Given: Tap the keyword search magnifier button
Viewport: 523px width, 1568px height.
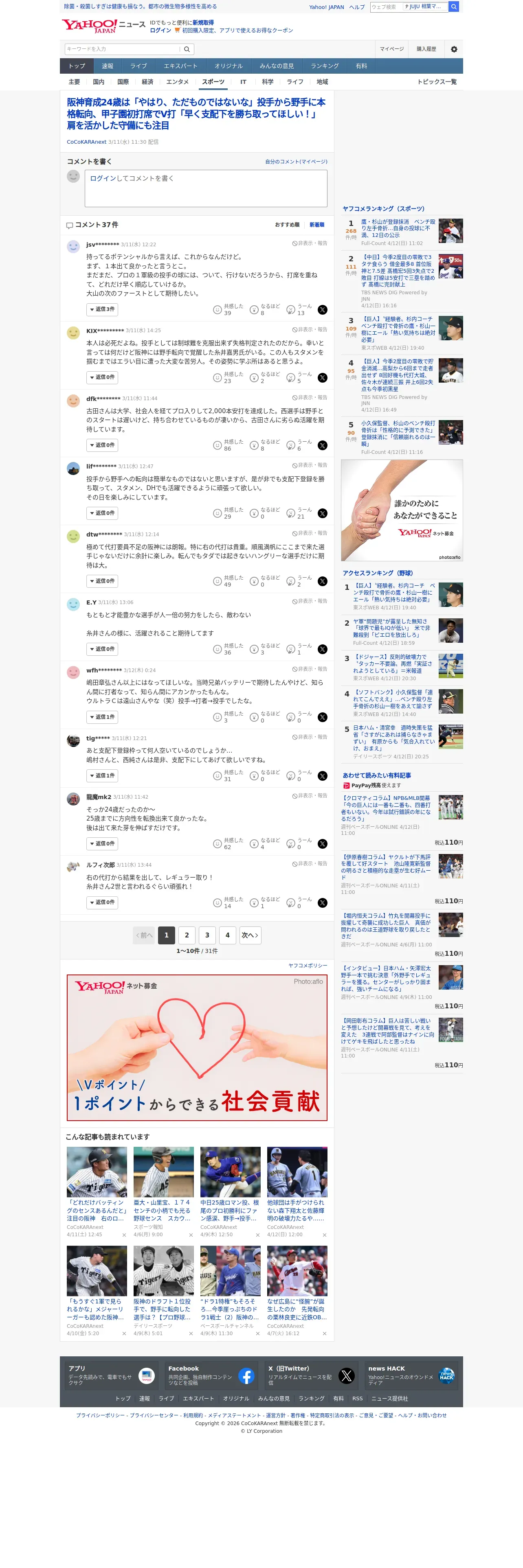Looking at the screenshot, I should click(187, 49).
